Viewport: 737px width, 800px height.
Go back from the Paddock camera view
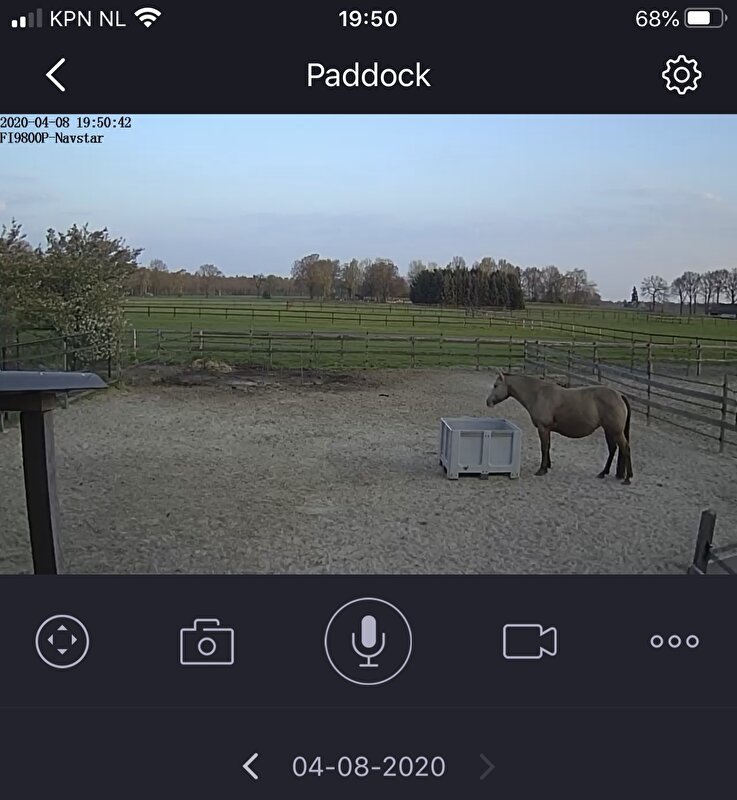56,75
